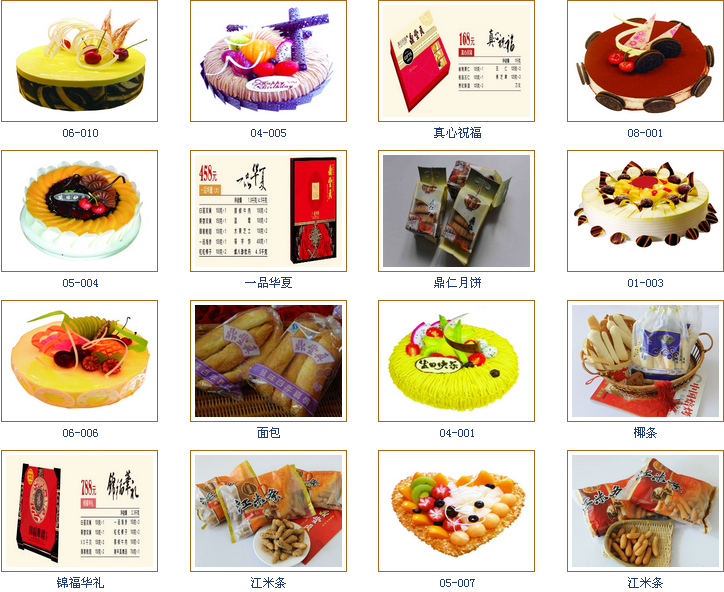Open the 04-001 green cake

coord(456,361)
